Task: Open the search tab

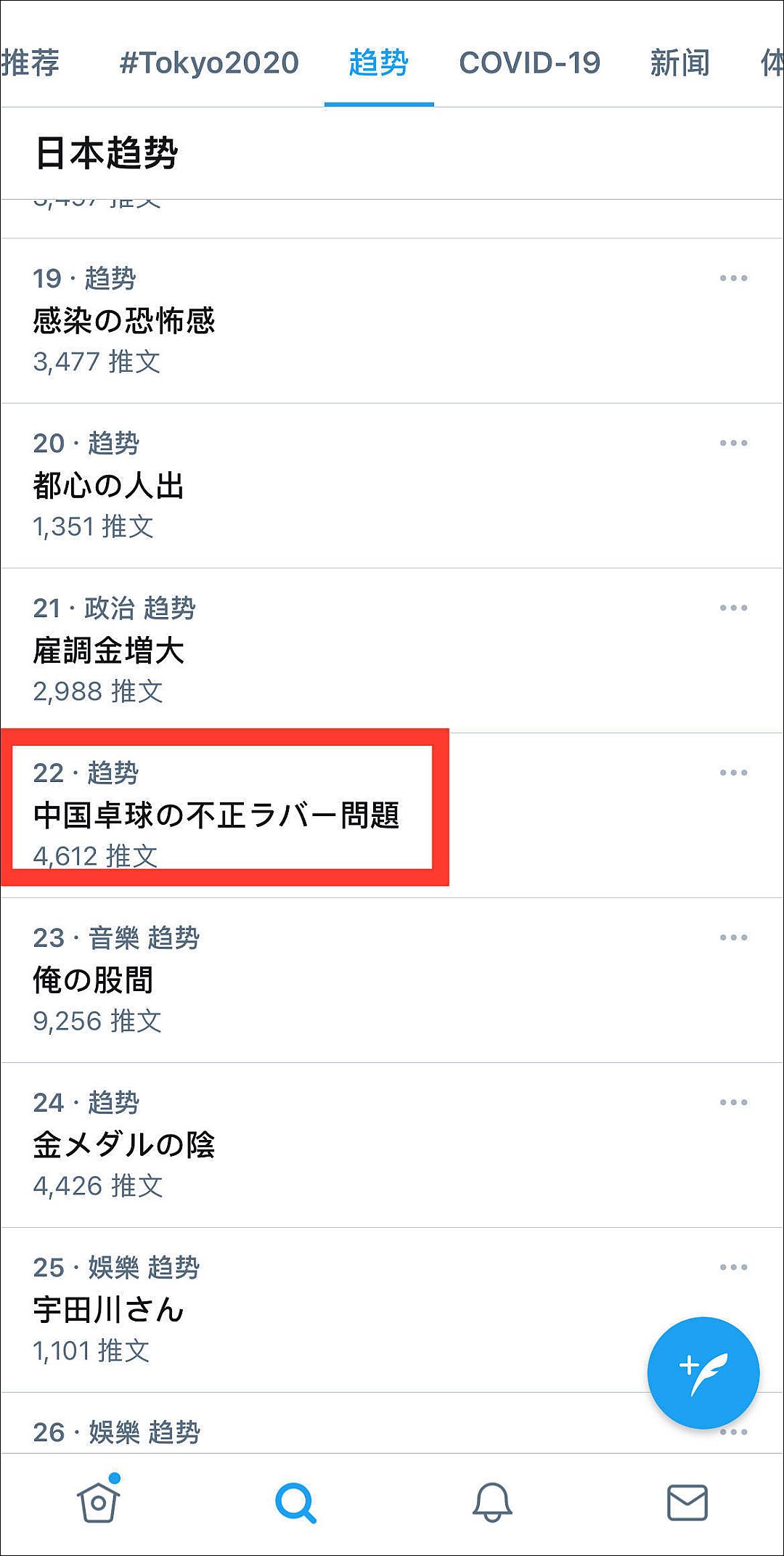Action: click(295, 1502)
